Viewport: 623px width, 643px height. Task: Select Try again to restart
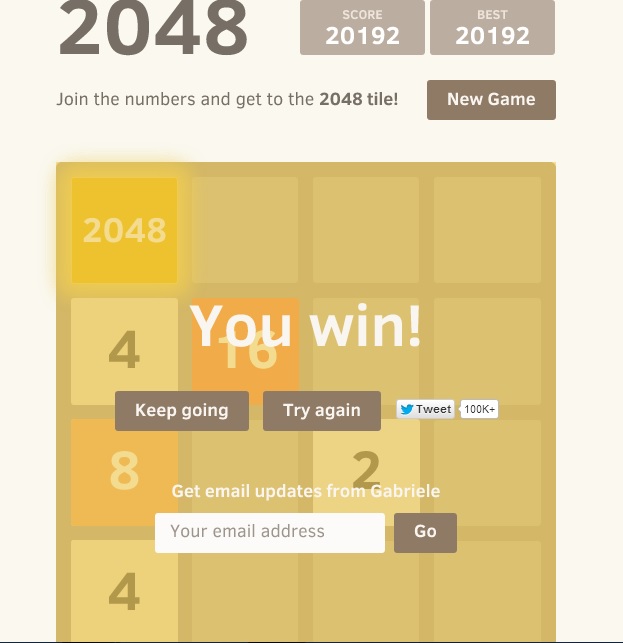coord(321,410)
